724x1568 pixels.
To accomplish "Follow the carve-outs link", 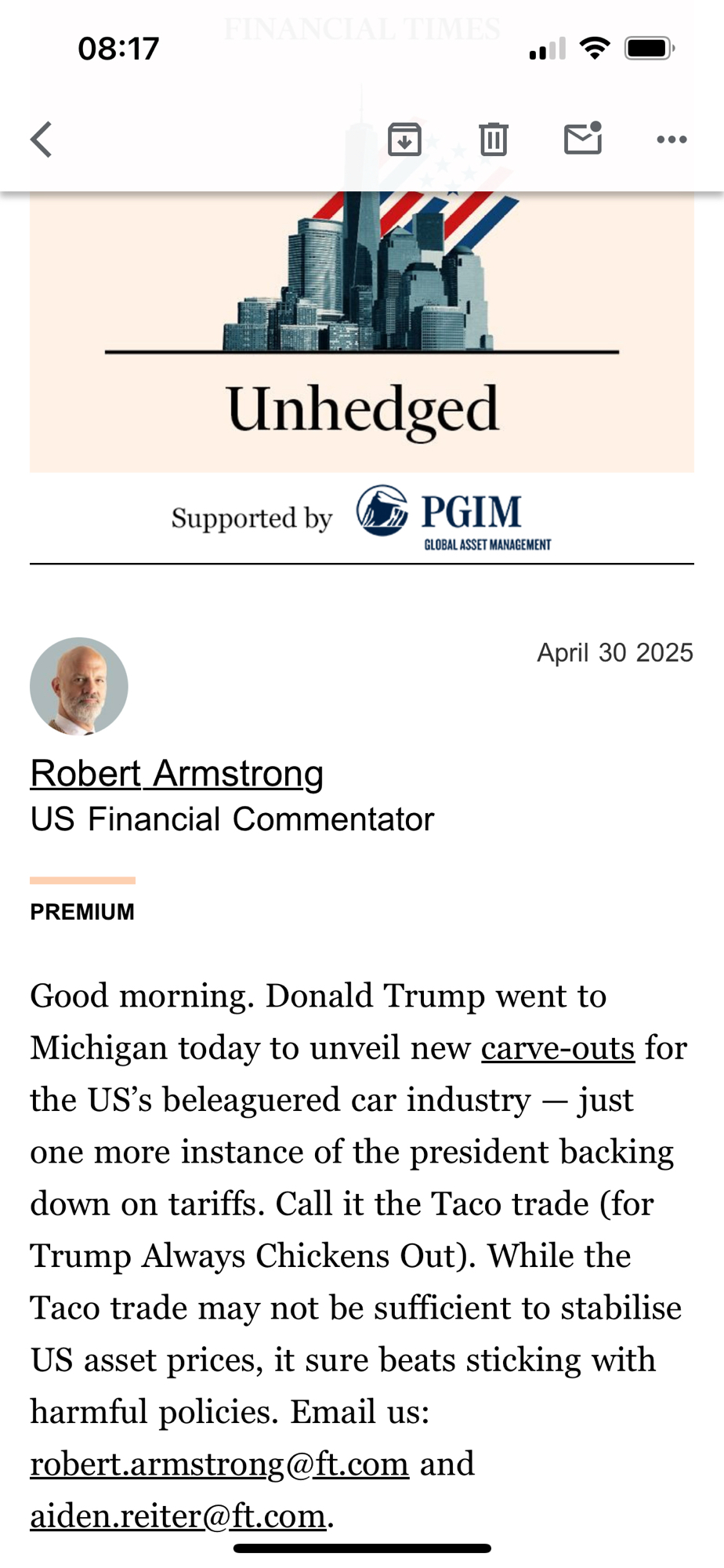I will [557, 1047].
